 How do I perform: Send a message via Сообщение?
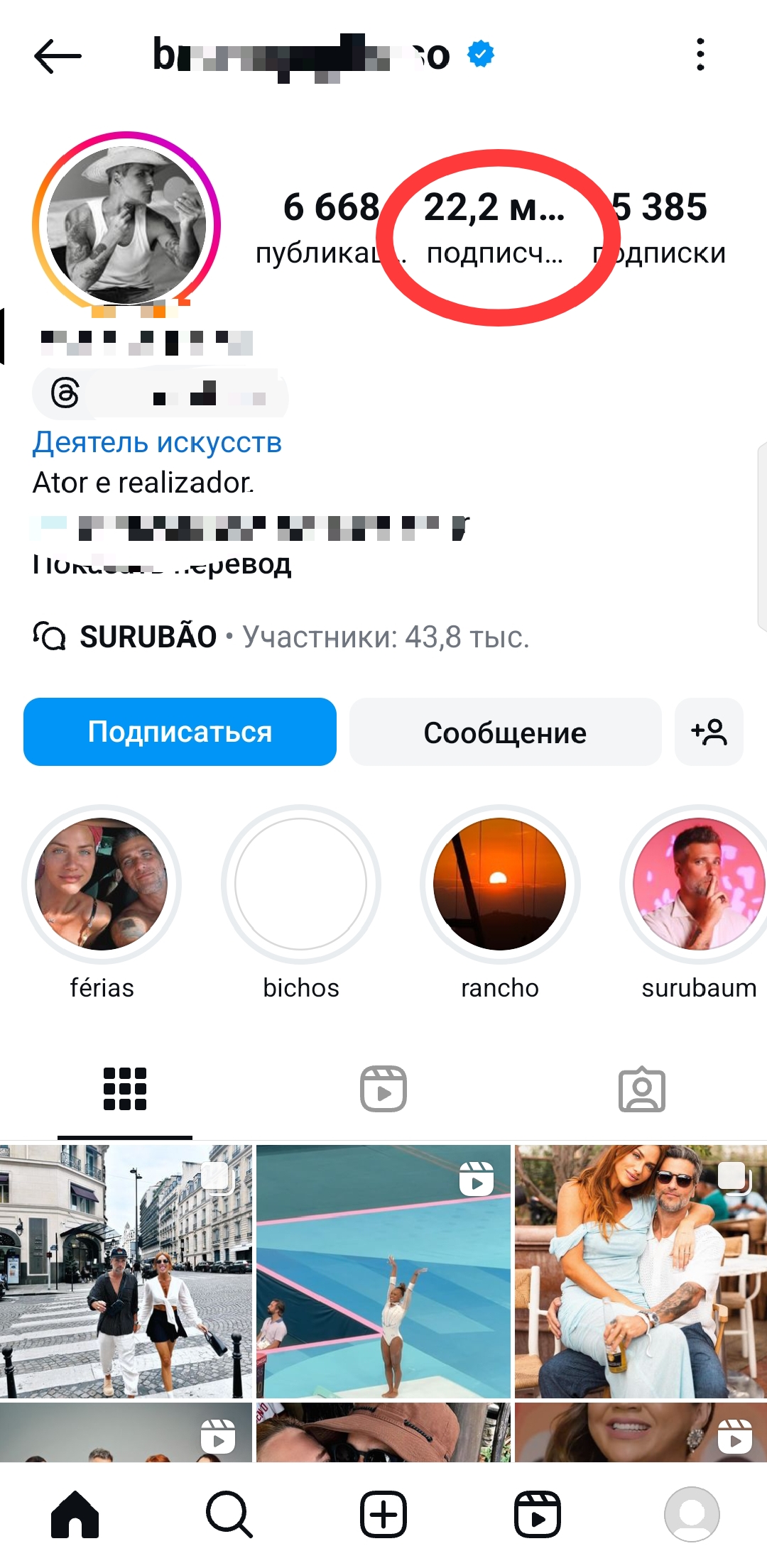(x=505, y=732)
